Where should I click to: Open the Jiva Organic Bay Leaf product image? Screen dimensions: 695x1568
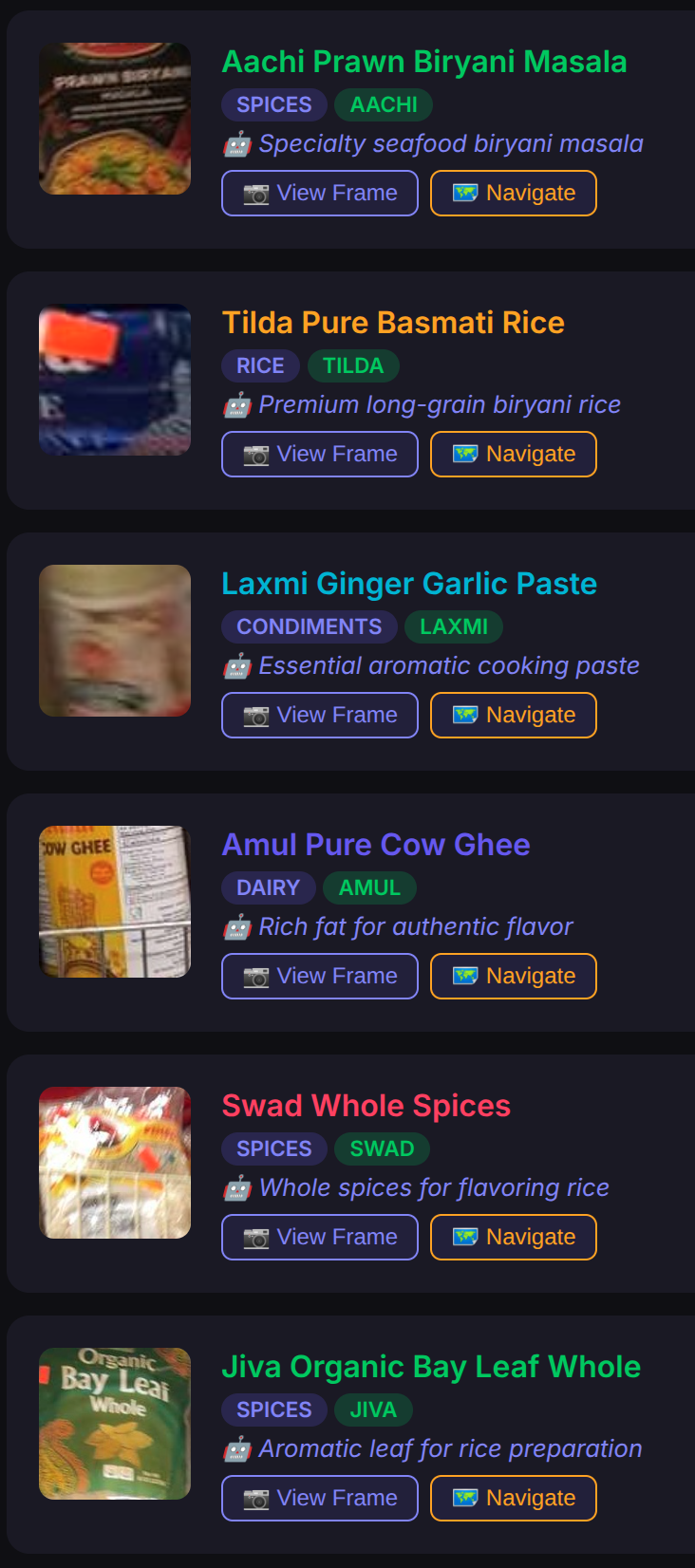pyautogui.click(x=115, y=1424)
